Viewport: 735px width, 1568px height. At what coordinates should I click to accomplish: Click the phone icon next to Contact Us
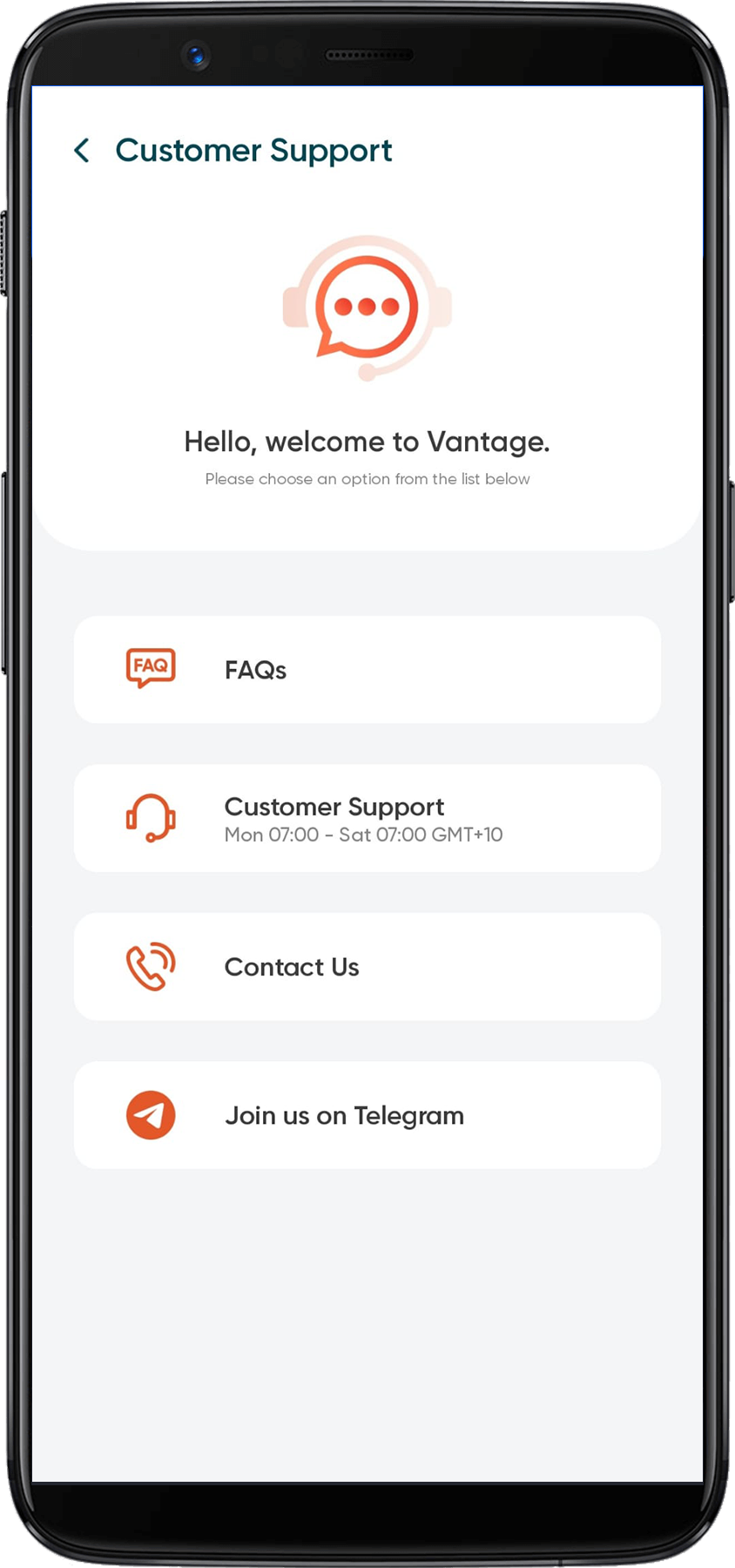click(152, 966)
